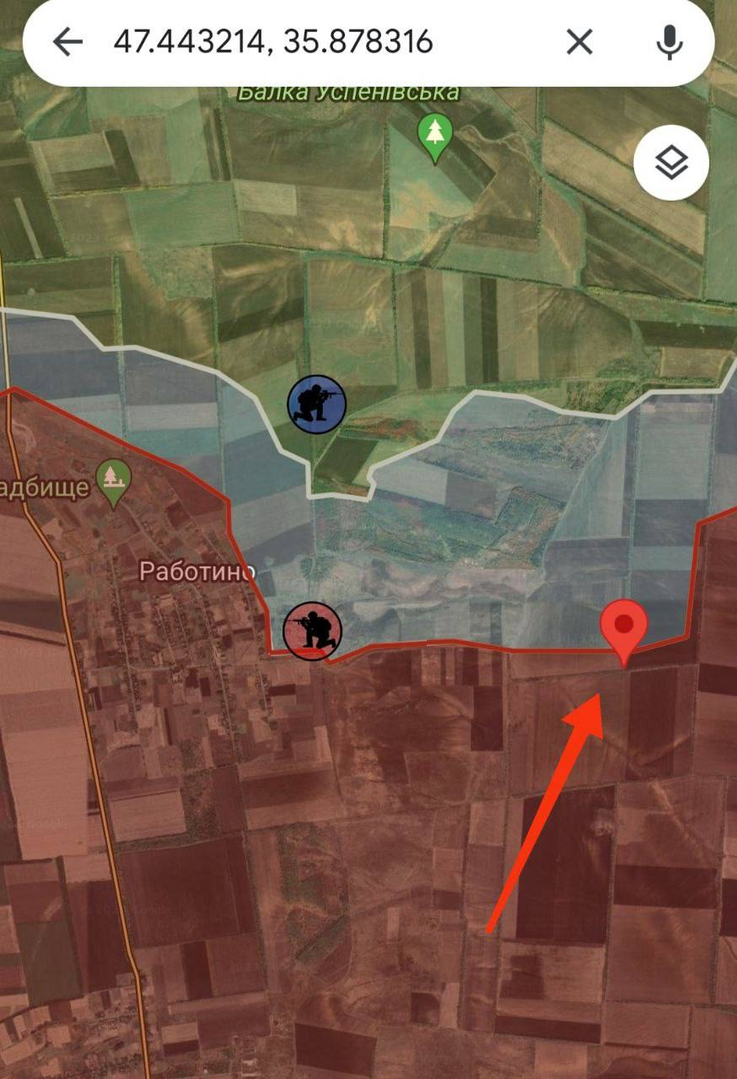Image resolution: width=737 pixels, height=1079 pixels.
Task: Clear the searched coordinates
Action: tap(579, 42)
